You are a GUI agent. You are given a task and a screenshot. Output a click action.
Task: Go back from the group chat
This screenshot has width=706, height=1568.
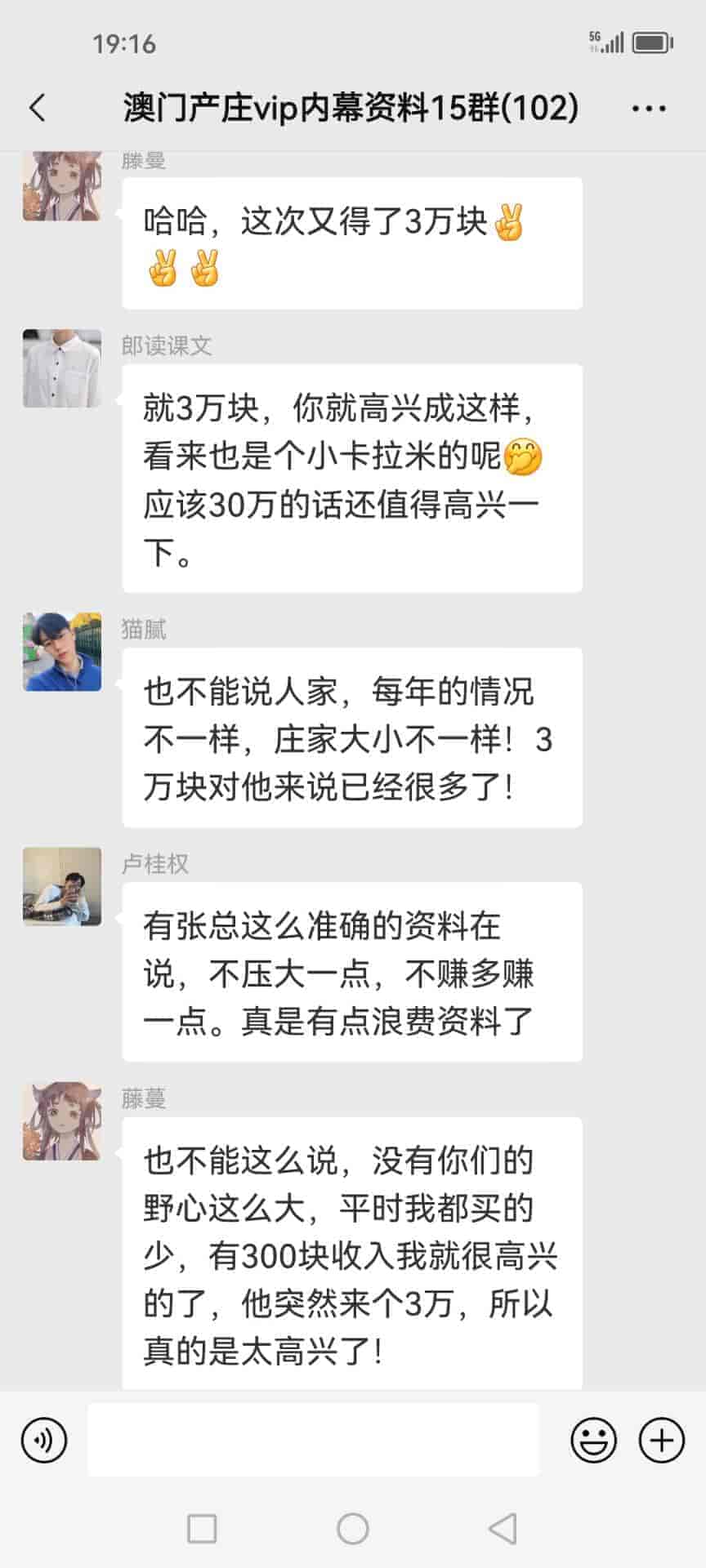point(38,108)
